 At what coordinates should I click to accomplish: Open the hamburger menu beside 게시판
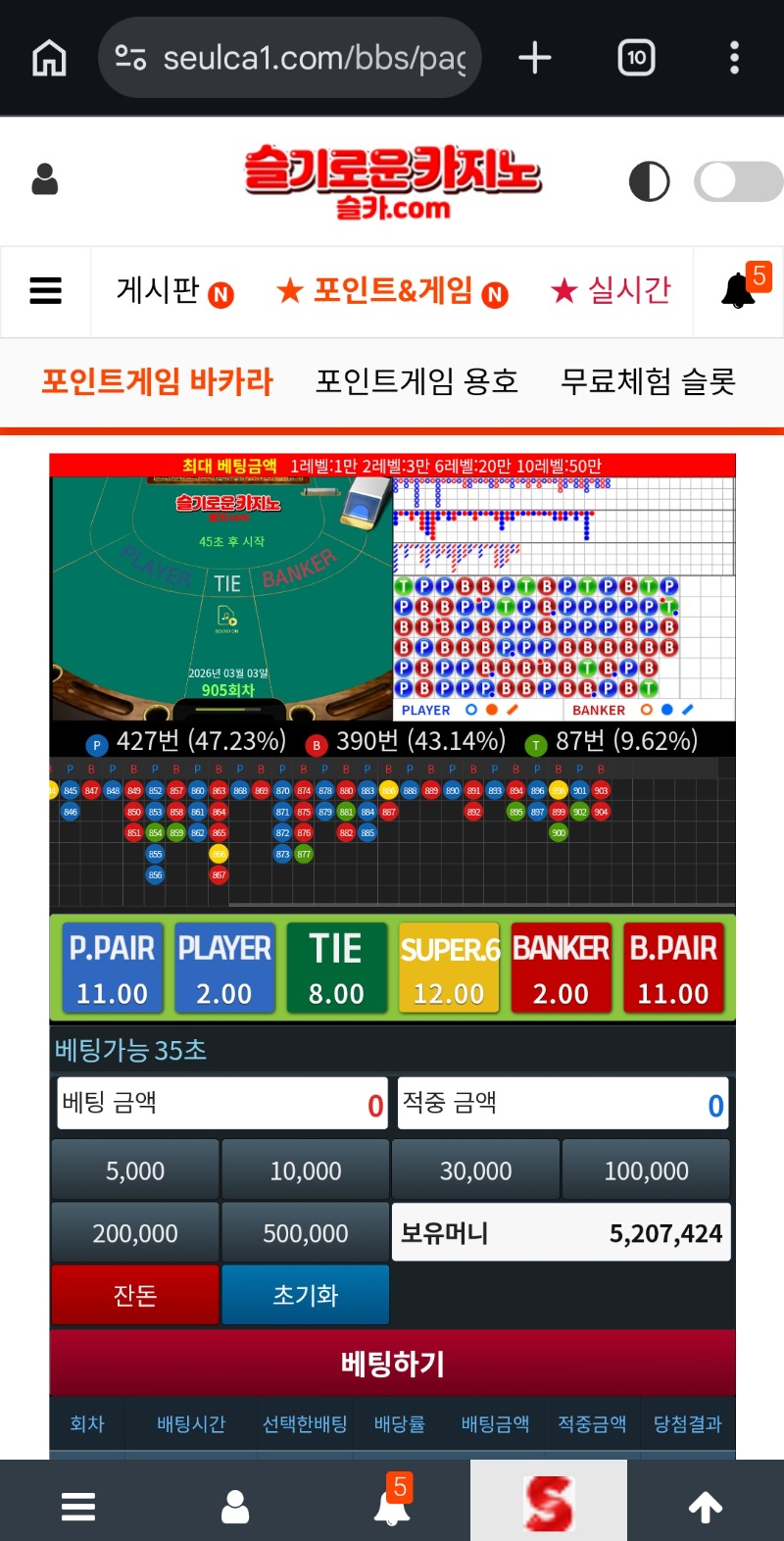(46, 291)
